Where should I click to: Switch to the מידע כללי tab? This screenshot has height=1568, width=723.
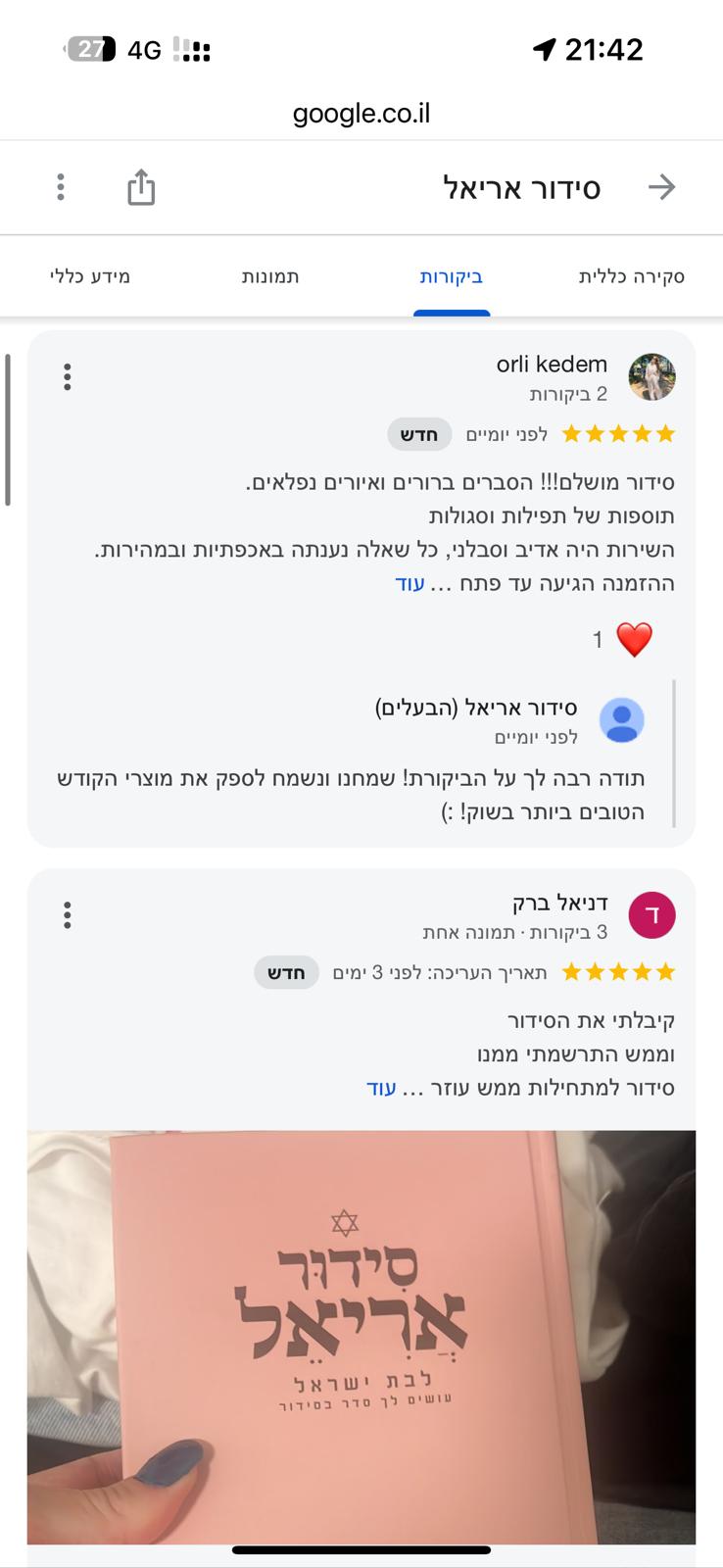pyautogui.click(x=90, y=276)
